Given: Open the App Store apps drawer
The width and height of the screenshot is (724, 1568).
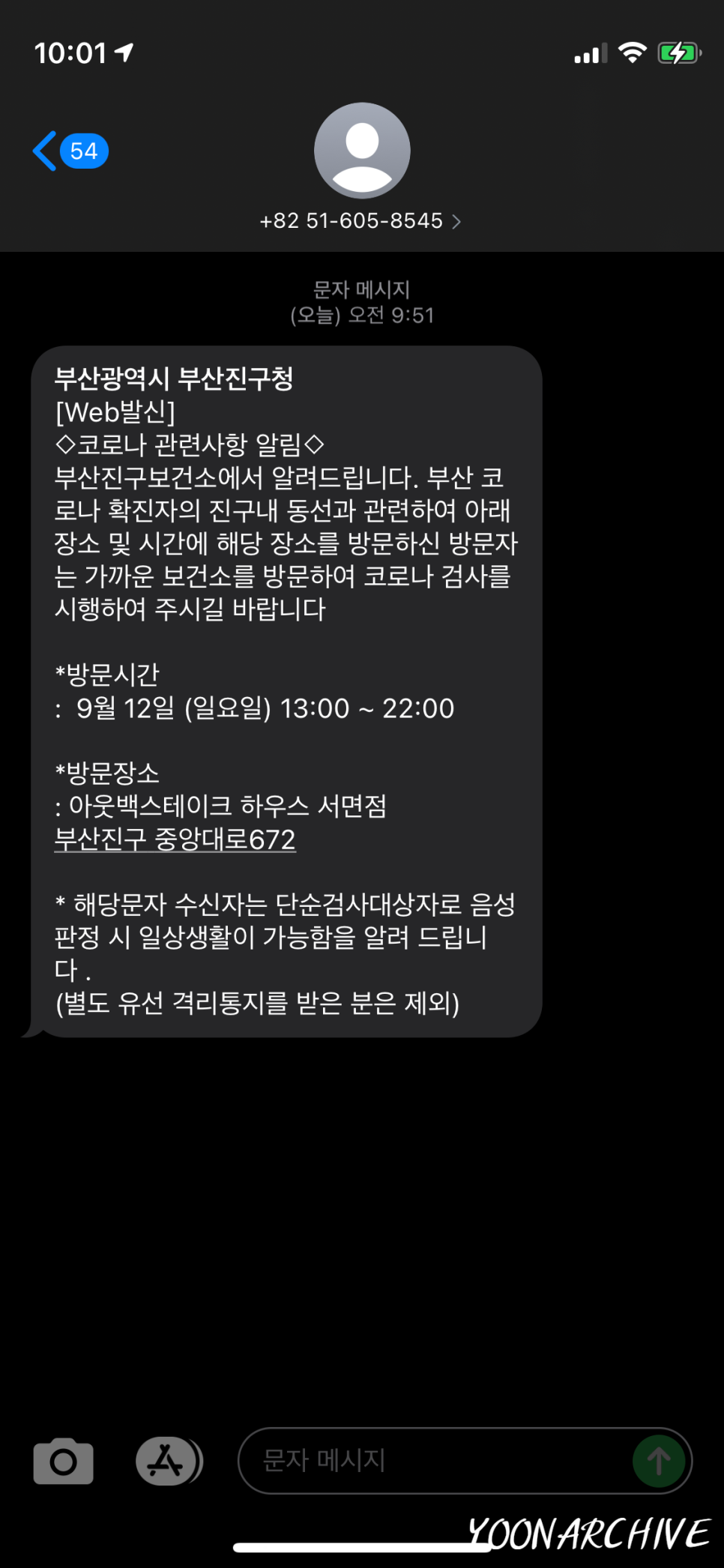Looking at the screenshot, I should point(167,1461).
